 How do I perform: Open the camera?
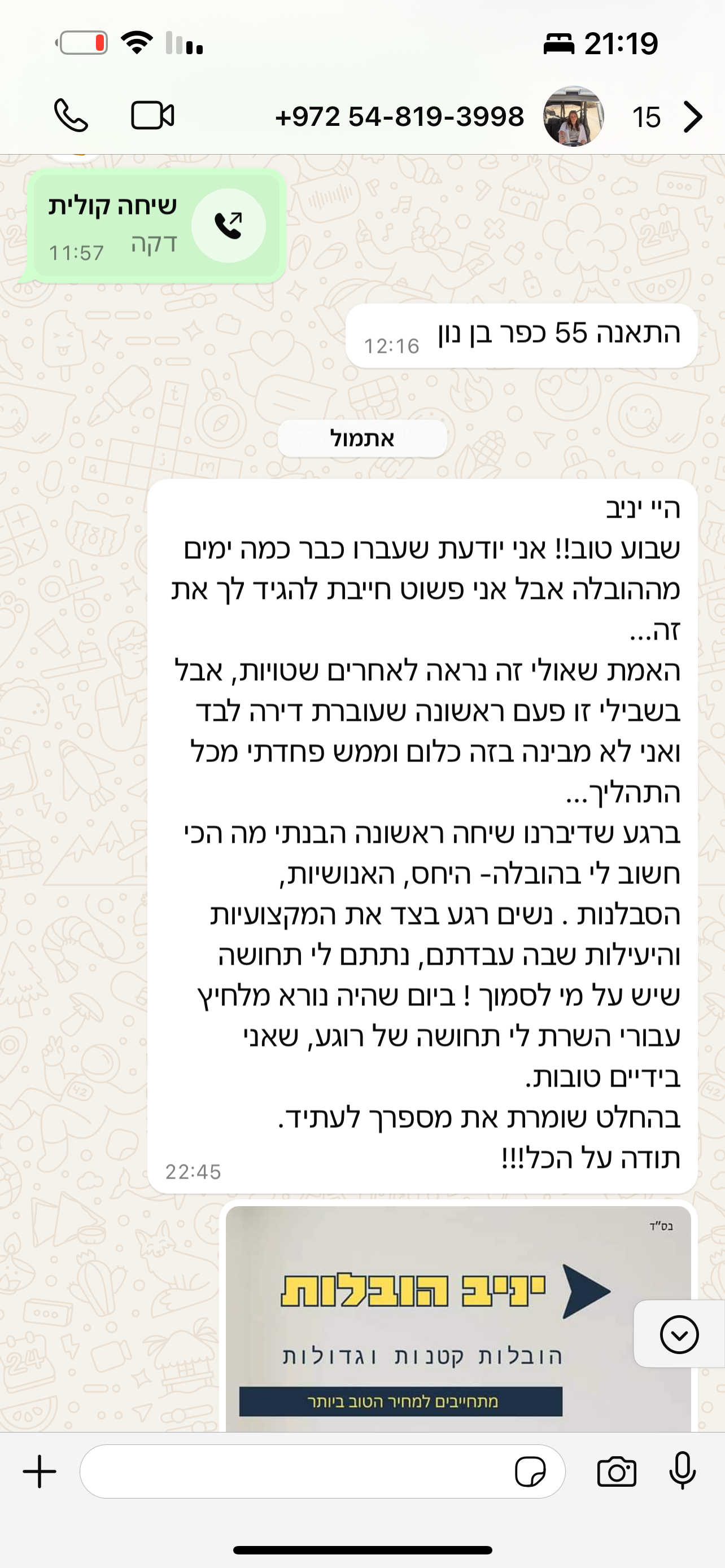coord(616,1472)
